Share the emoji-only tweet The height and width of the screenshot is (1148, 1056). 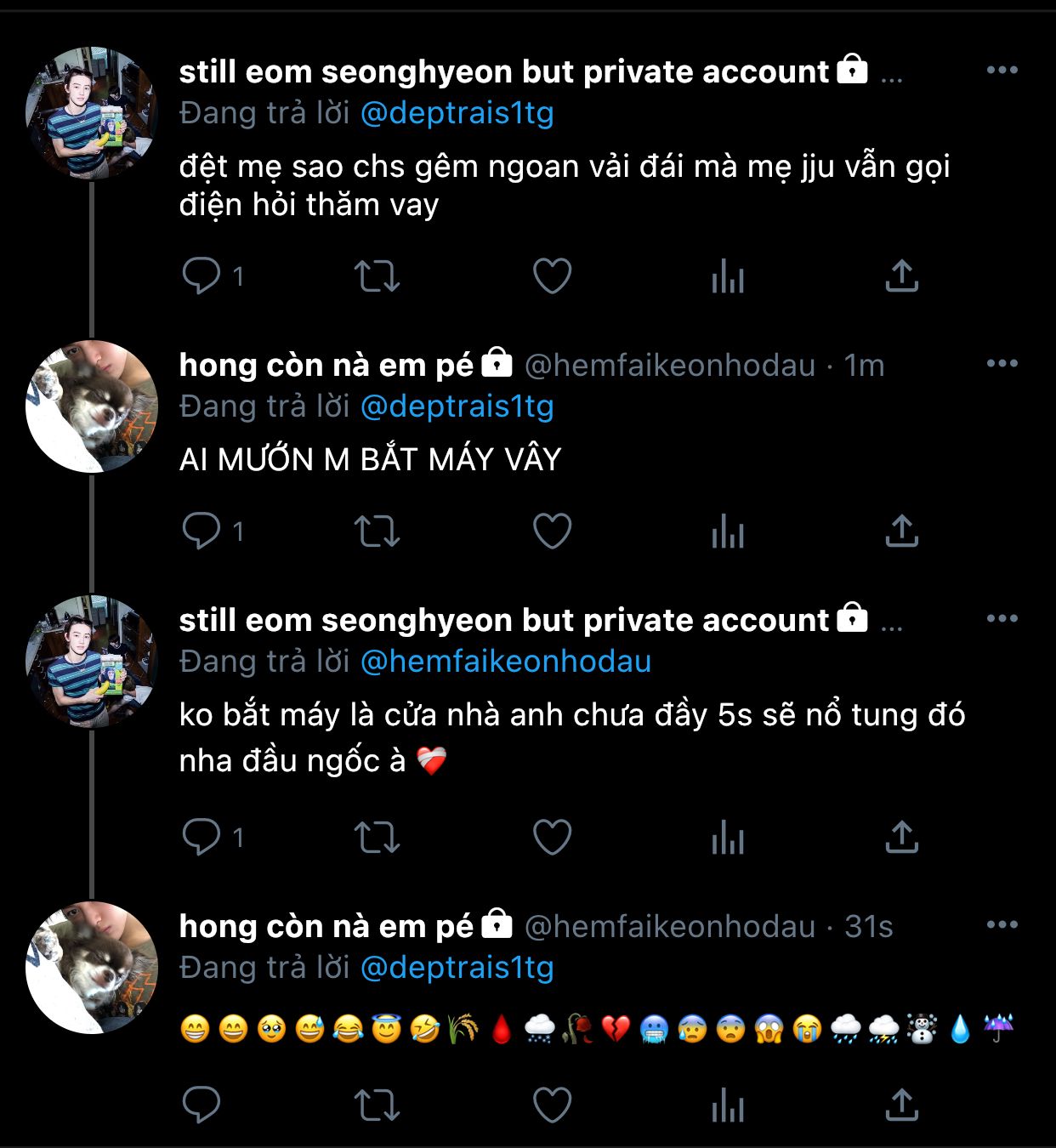point(901,1105)
